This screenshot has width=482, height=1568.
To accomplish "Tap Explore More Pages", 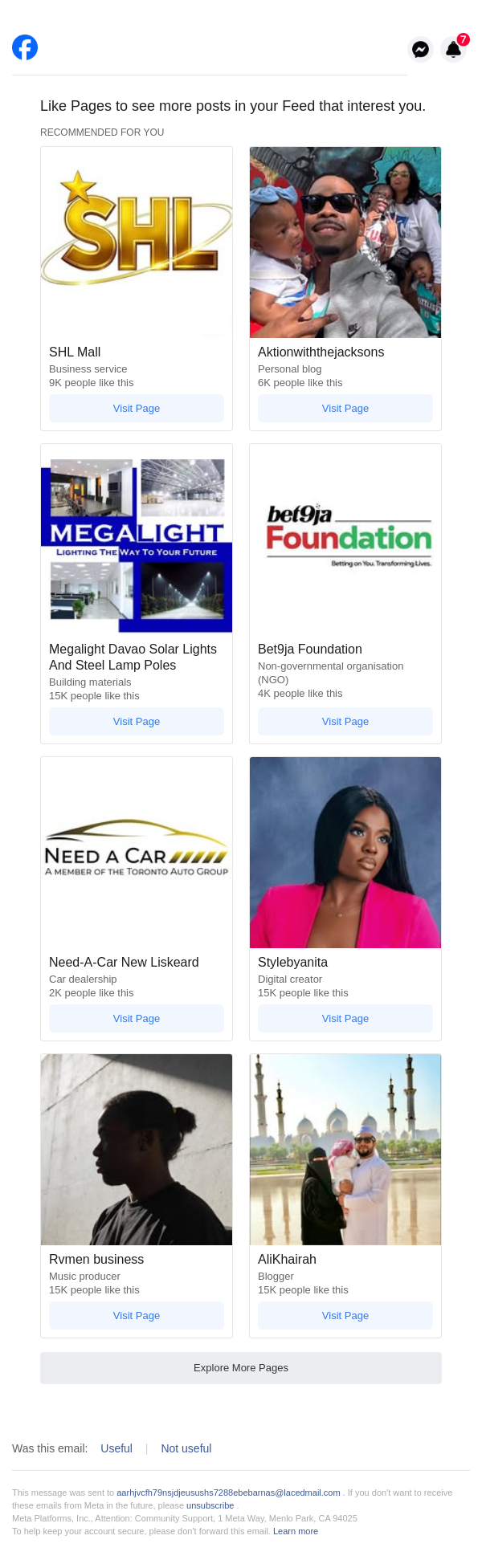I will coord(241,1367).
